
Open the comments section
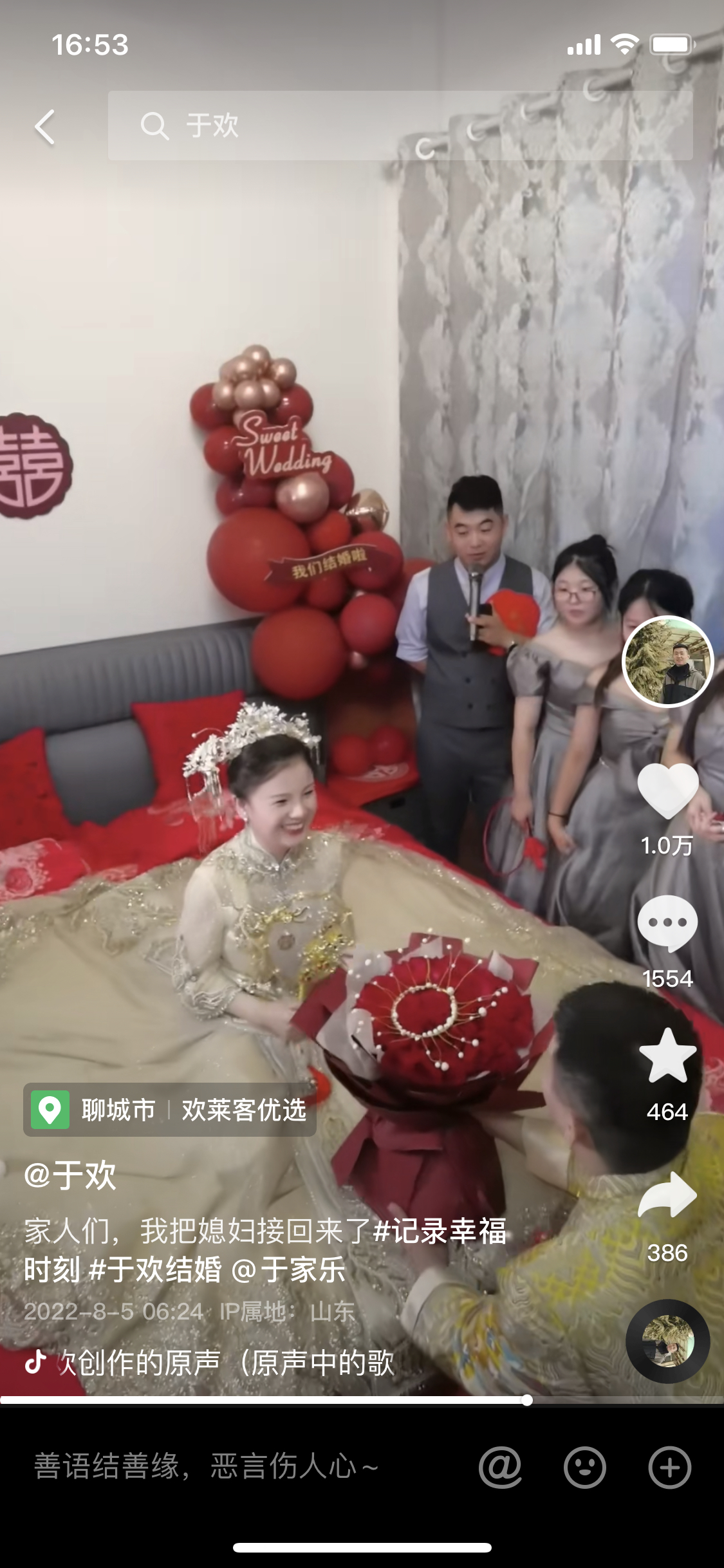tap(667, 924)
